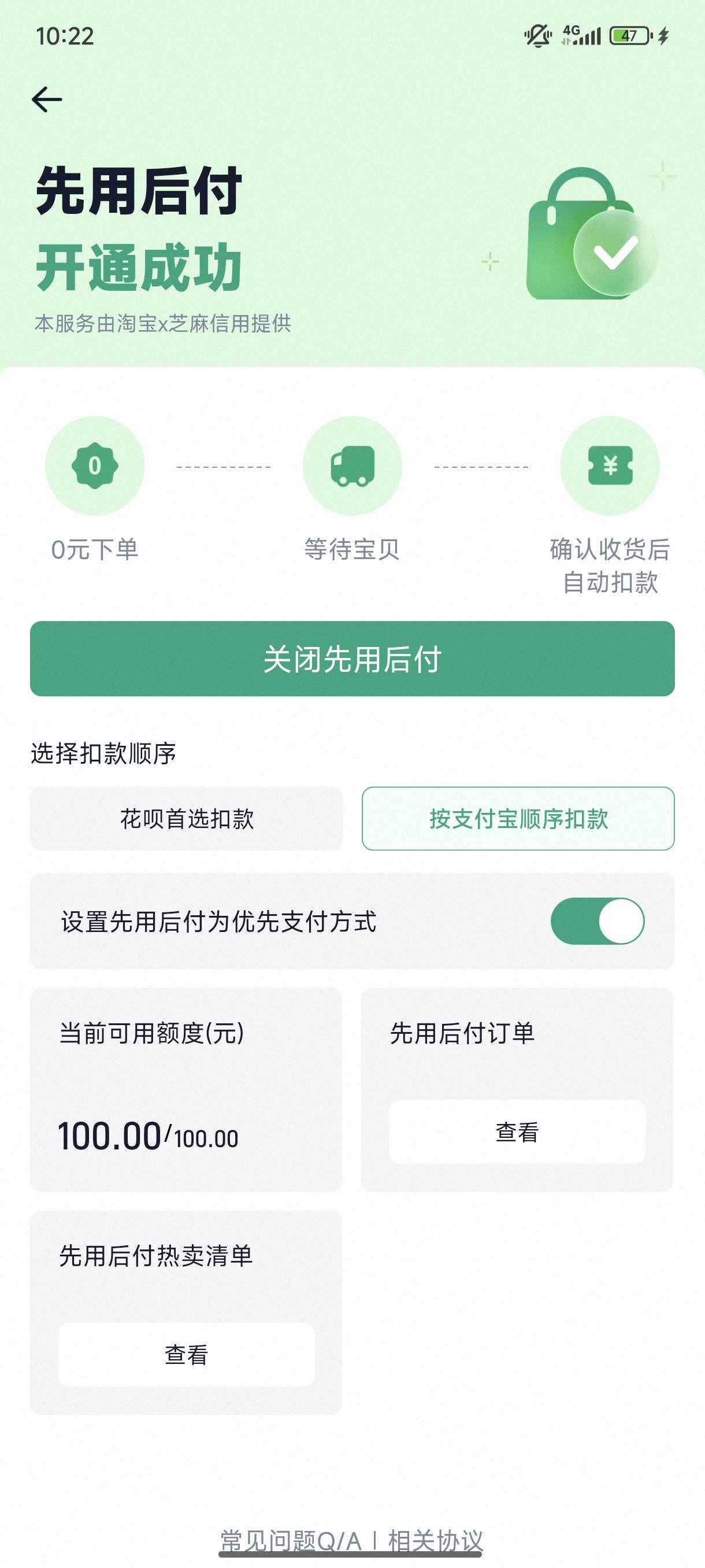Open 先用后付热卖清单 via 查看
The image size is (705, 1568).
coord(187,1354)
